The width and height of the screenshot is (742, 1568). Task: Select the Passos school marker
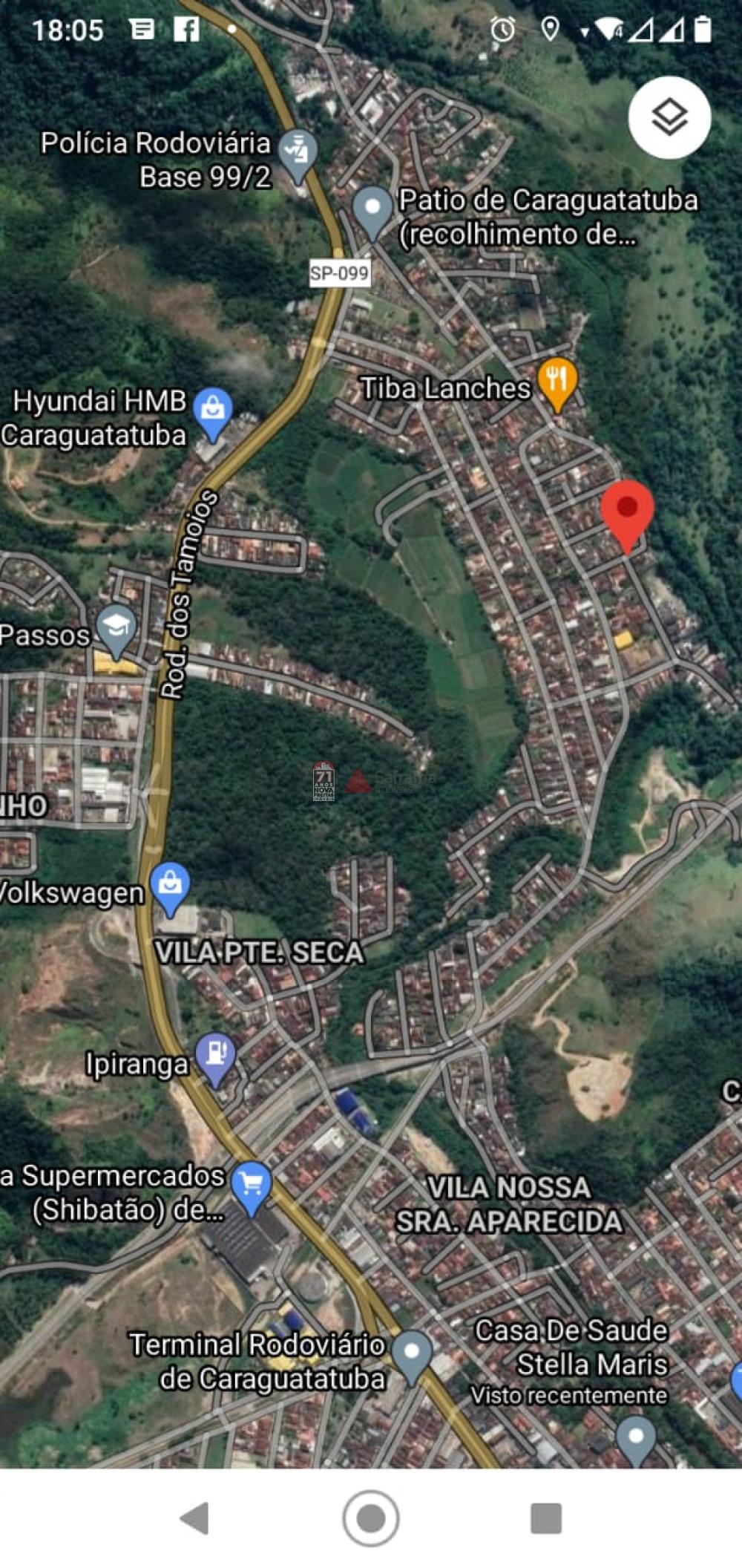116,629
